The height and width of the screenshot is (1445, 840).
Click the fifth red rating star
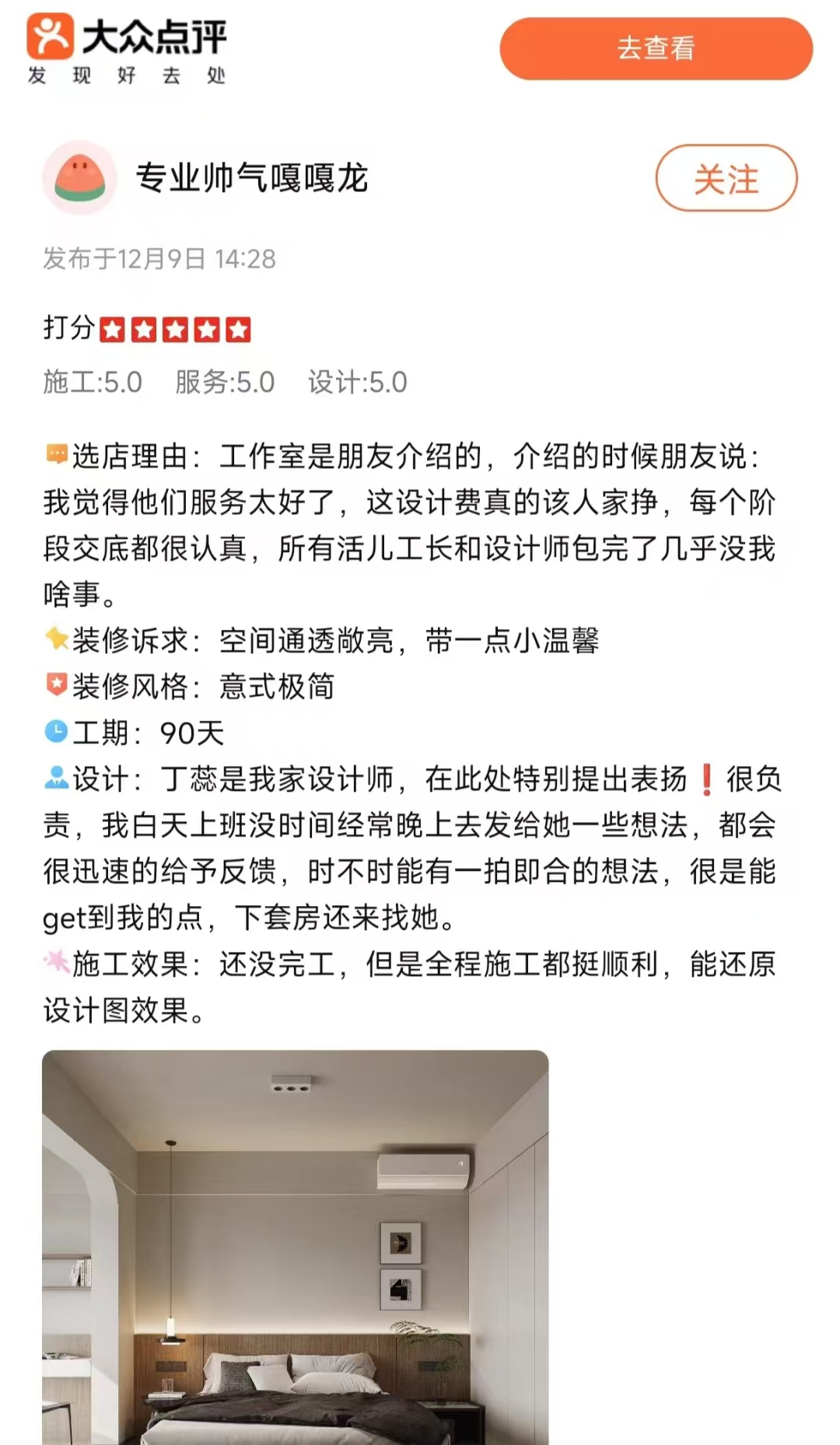point(239,327)
